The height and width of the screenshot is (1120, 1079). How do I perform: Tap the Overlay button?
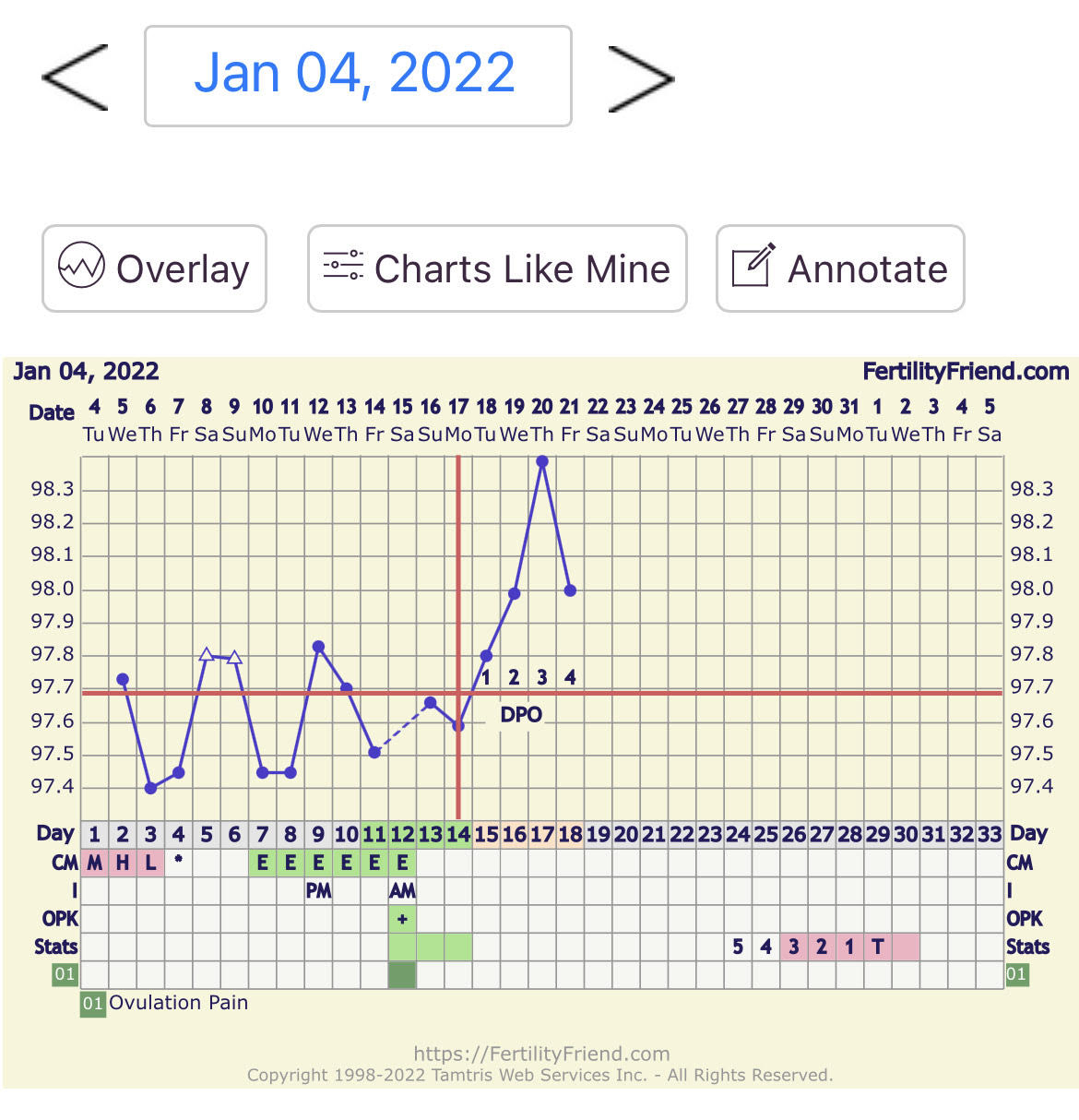click(154, 268)
